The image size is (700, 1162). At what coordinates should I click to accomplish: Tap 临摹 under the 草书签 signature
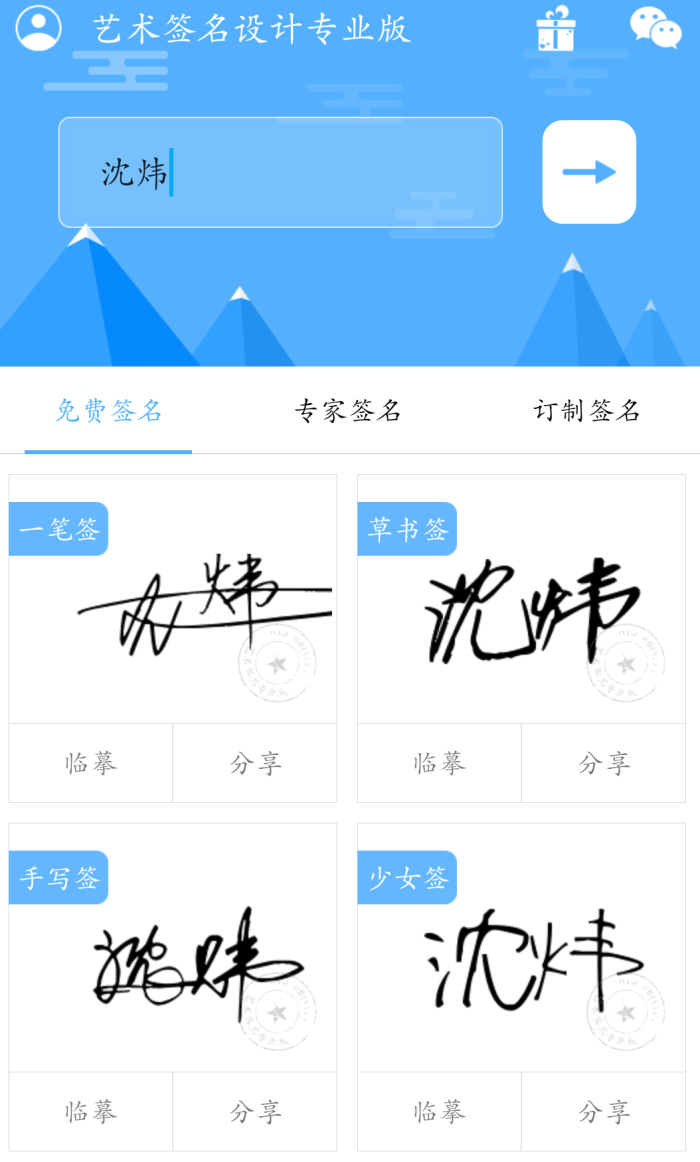click(x=439, y=763)
